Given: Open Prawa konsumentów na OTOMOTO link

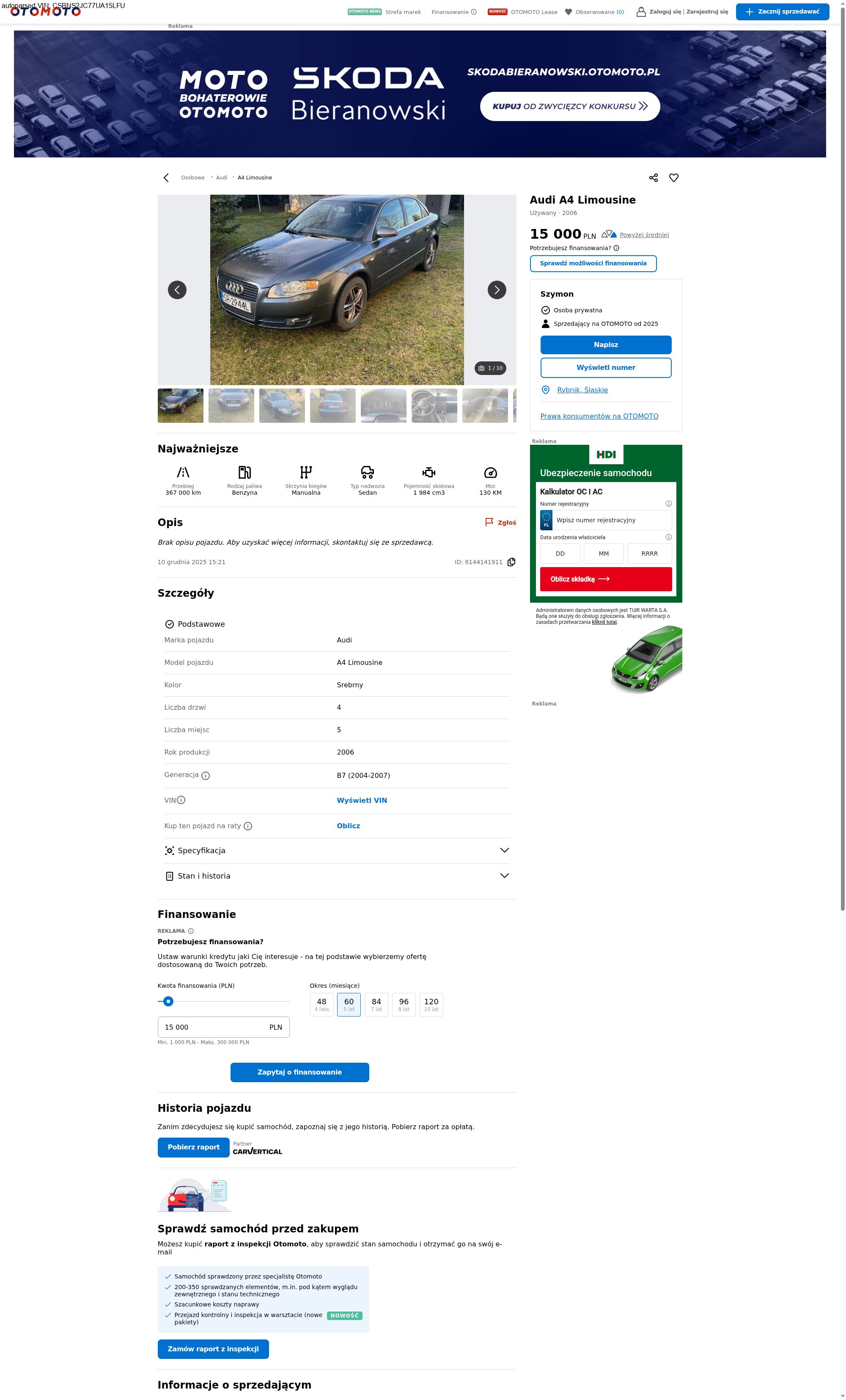Looking at the screenshot, I should pyautogui.click(x=599, y=416).
